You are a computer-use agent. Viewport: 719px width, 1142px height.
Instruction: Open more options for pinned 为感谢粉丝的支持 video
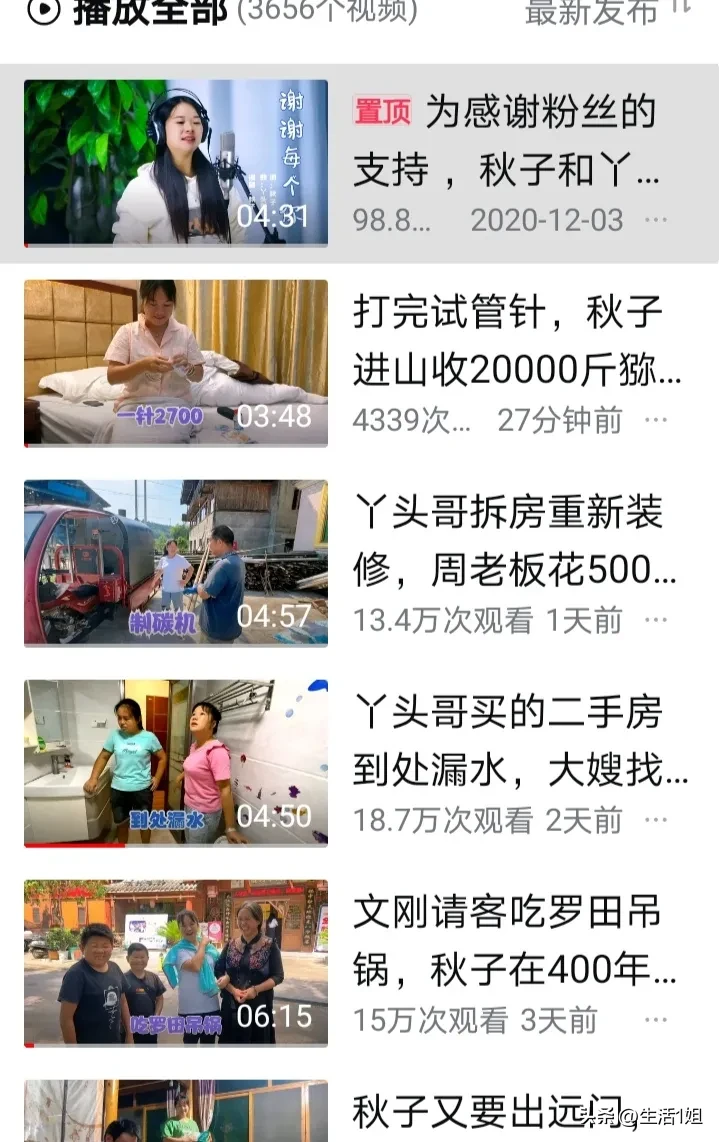[656, 220]
